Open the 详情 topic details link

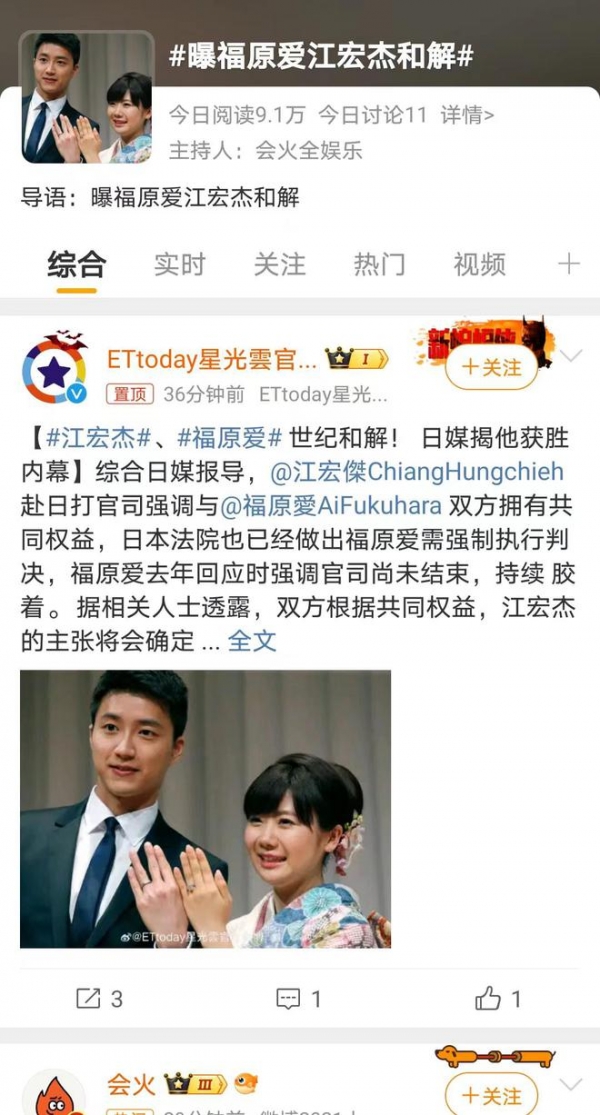(x=468, y=114)
